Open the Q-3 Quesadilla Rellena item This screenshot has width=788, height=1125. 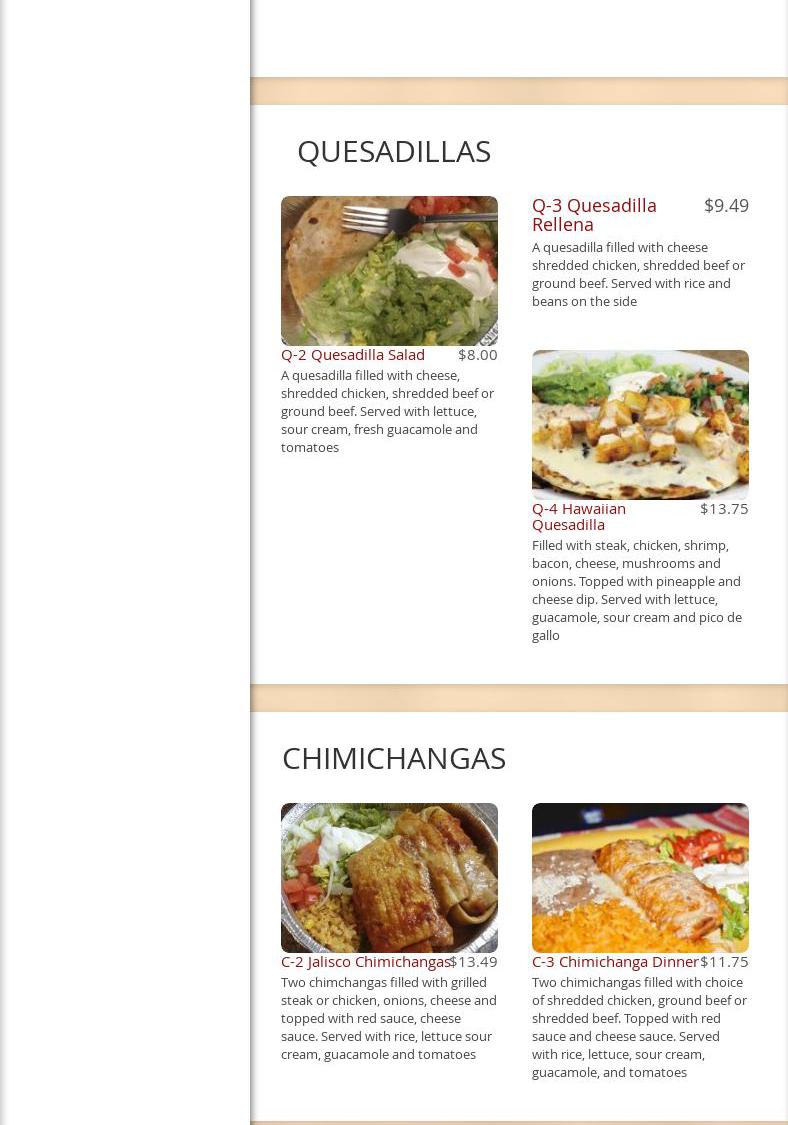click(594, 214)
